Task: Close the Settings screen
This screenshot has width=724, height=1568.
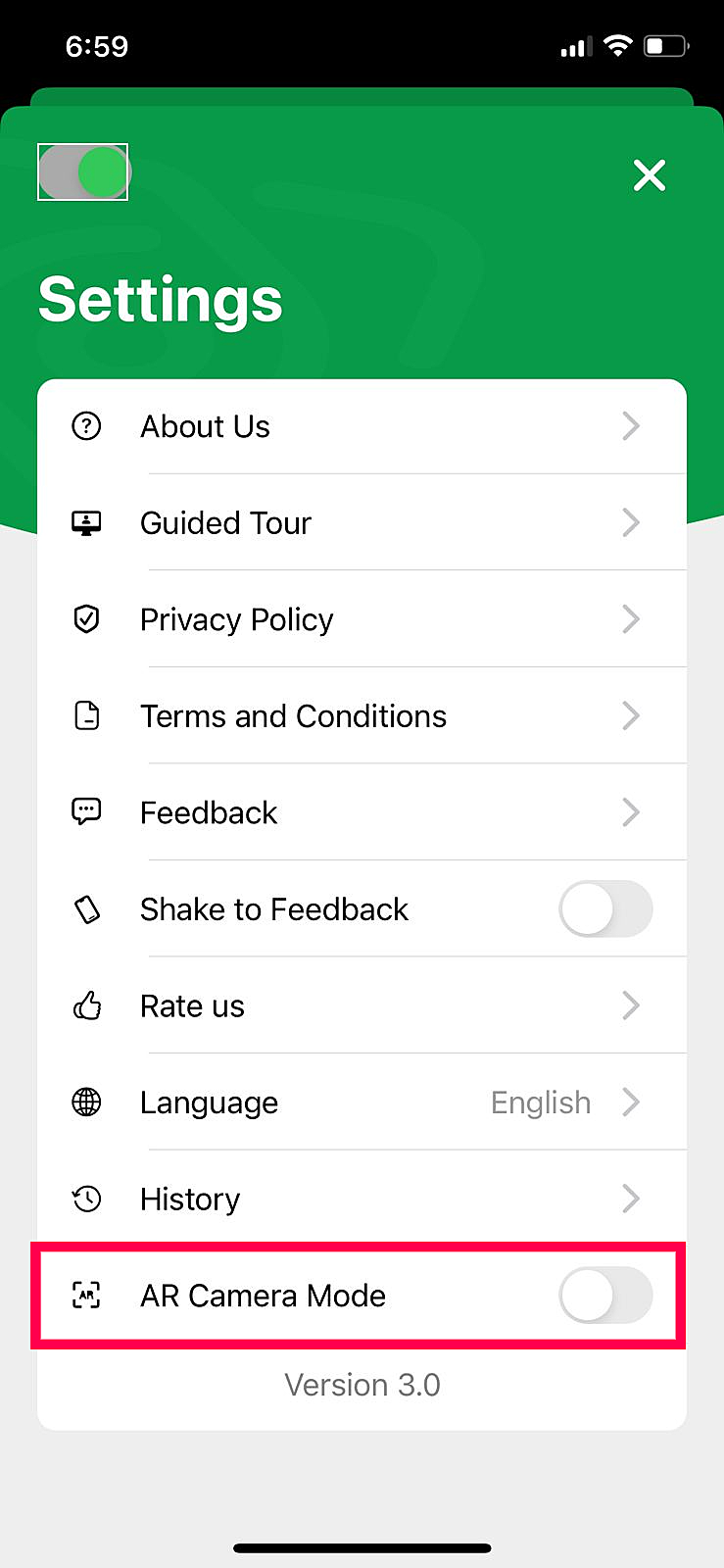Action: [649, 175]
